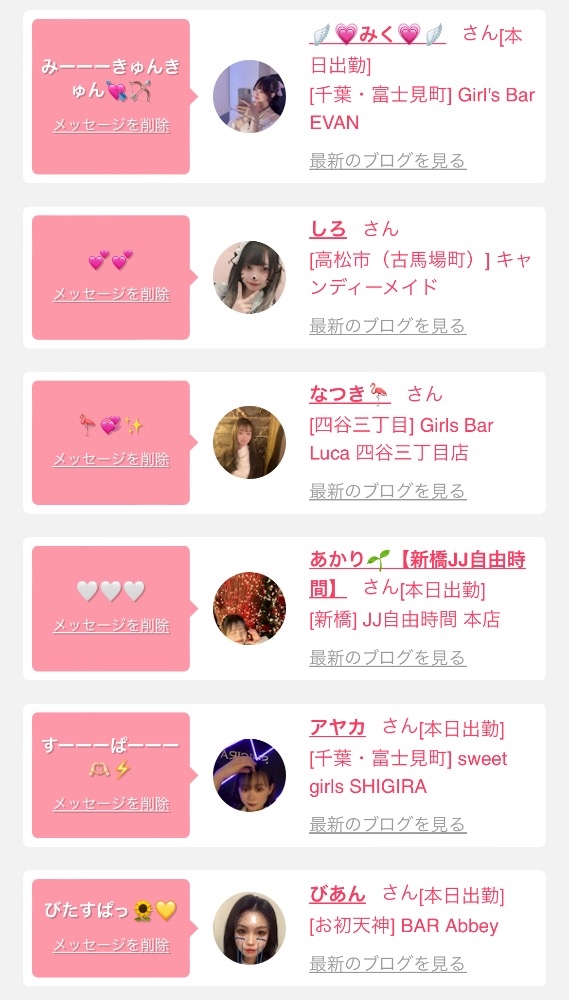The height and width of the screenshot is (1000, 569).
Task: Open びあん's profile name link
Action: click(x=337, y=894)
